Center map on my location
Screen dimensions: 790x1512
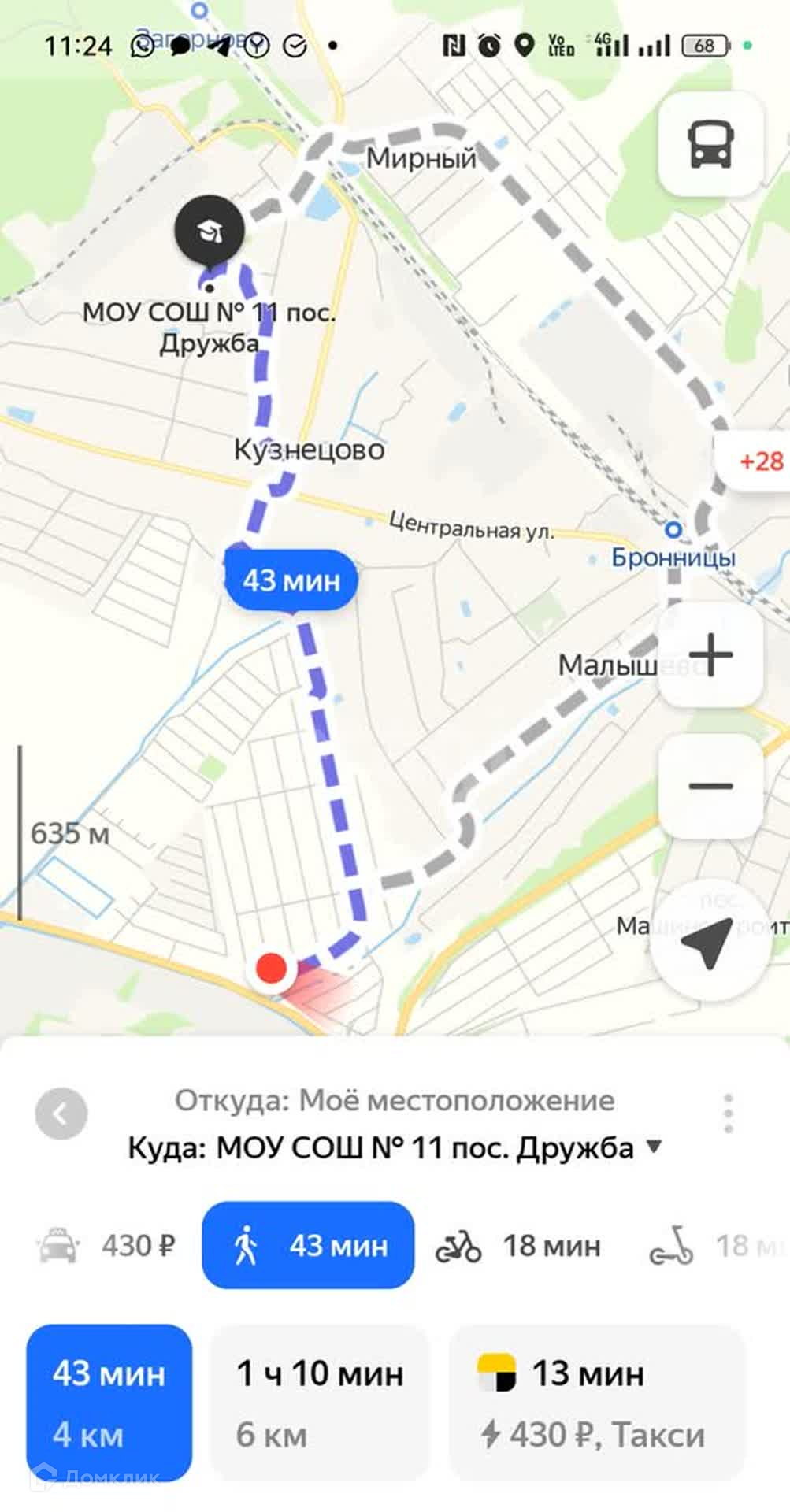[x=709, y=942]
